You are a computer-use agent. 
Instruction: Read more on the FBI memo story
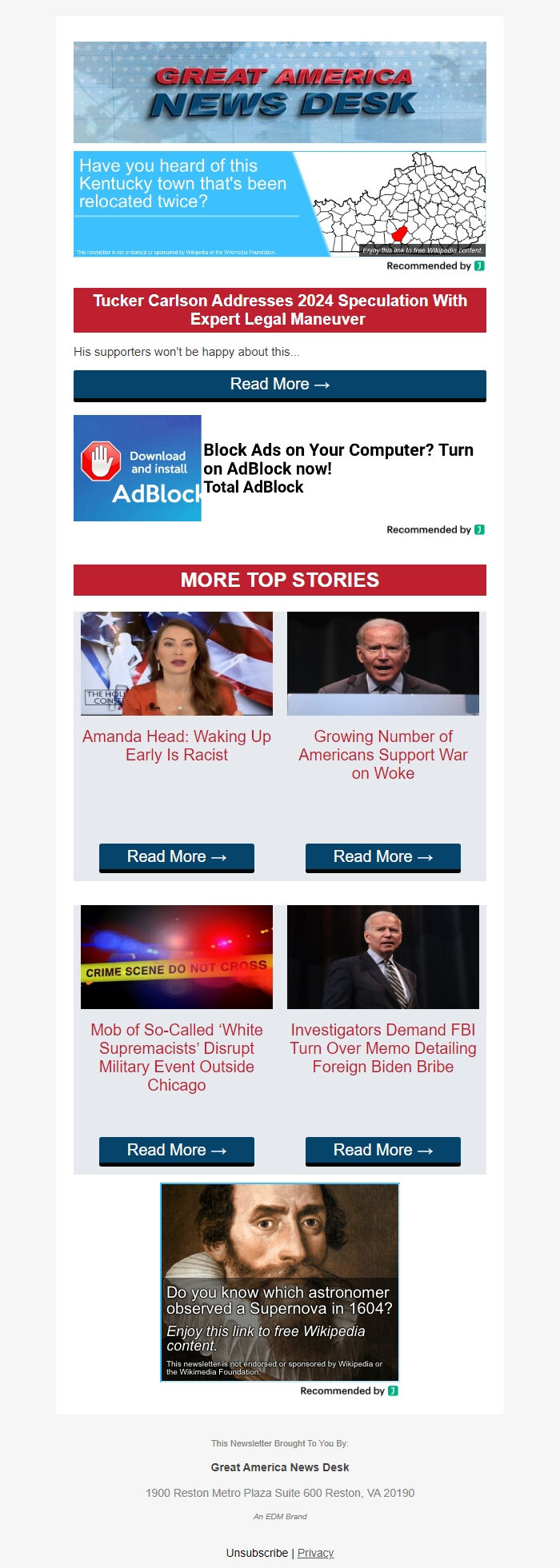(x=382, y=1151)
